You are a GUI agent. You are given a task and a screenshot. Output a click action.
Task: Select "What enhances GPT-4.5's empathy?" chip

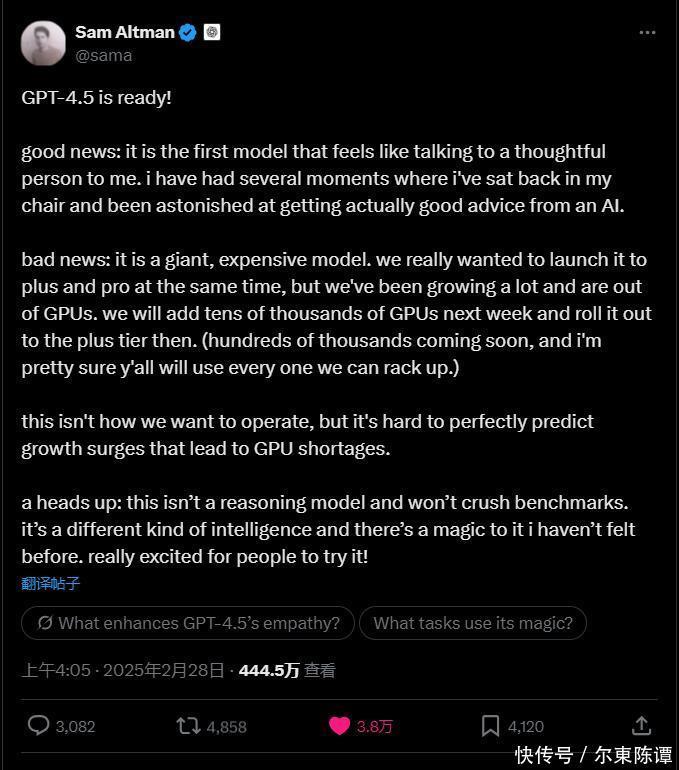(188, 623)
